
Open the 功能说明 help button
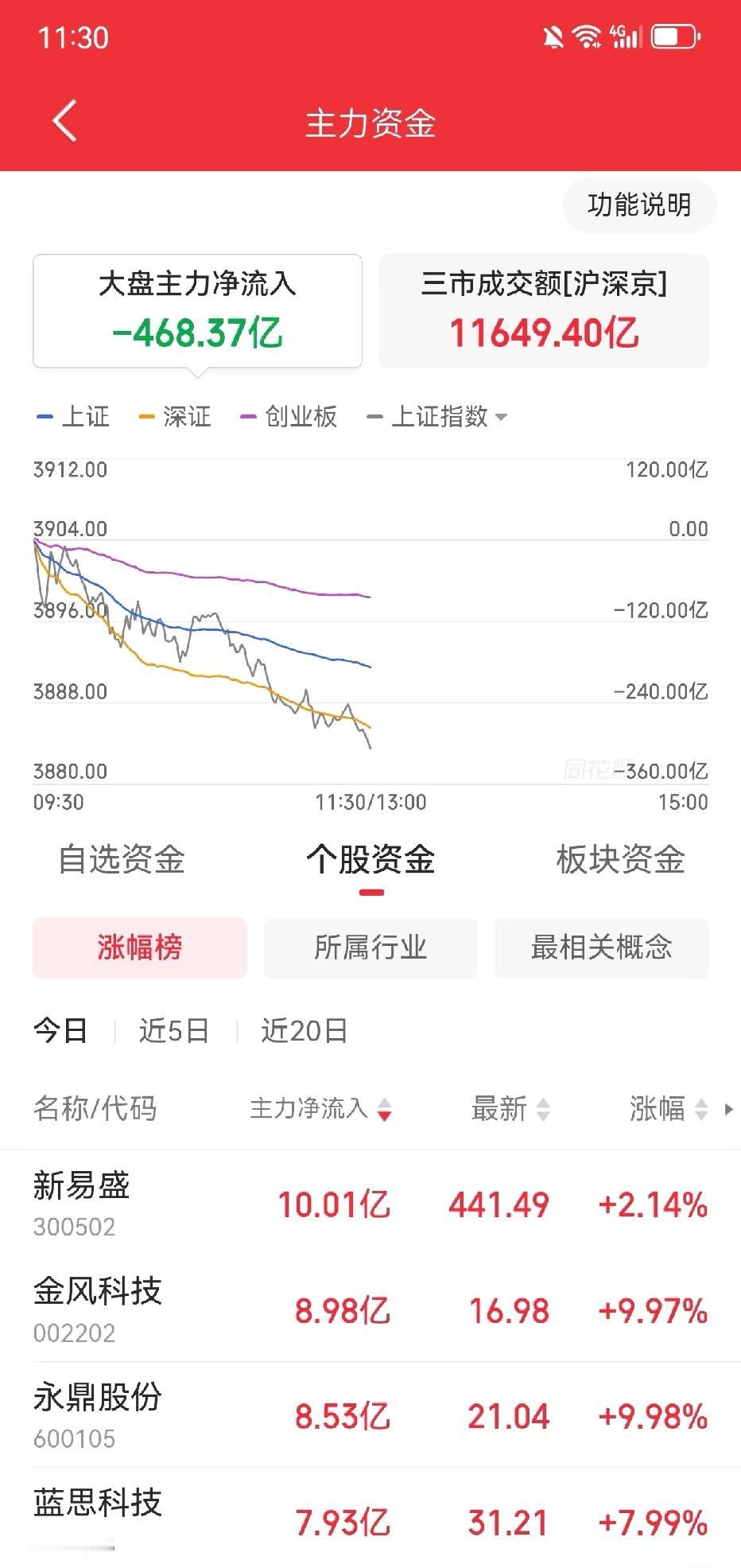[x=638, y=204]
